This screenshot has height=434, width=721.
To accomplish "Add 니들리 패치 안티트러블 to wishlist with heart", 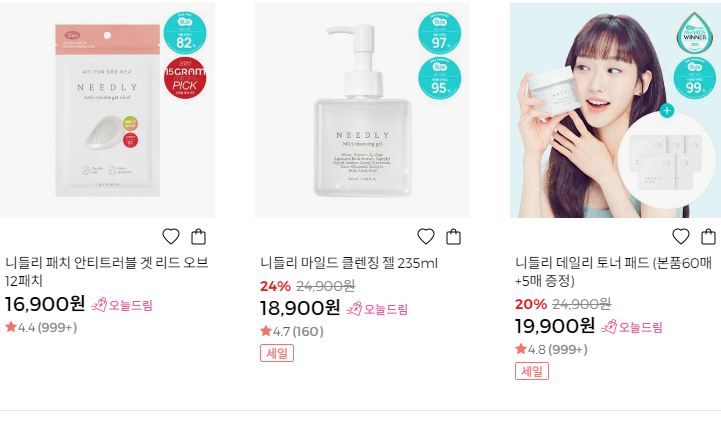I will (x=171, y=237).
